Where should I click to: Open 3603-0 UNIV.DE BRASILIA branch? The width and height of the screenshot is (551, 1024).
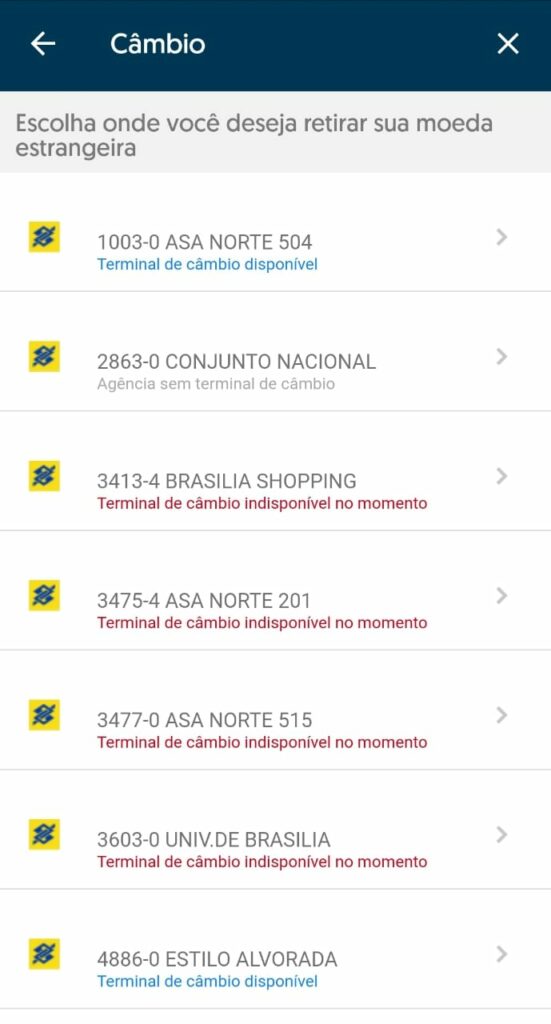pyautogui.click(x=276, y=830)
